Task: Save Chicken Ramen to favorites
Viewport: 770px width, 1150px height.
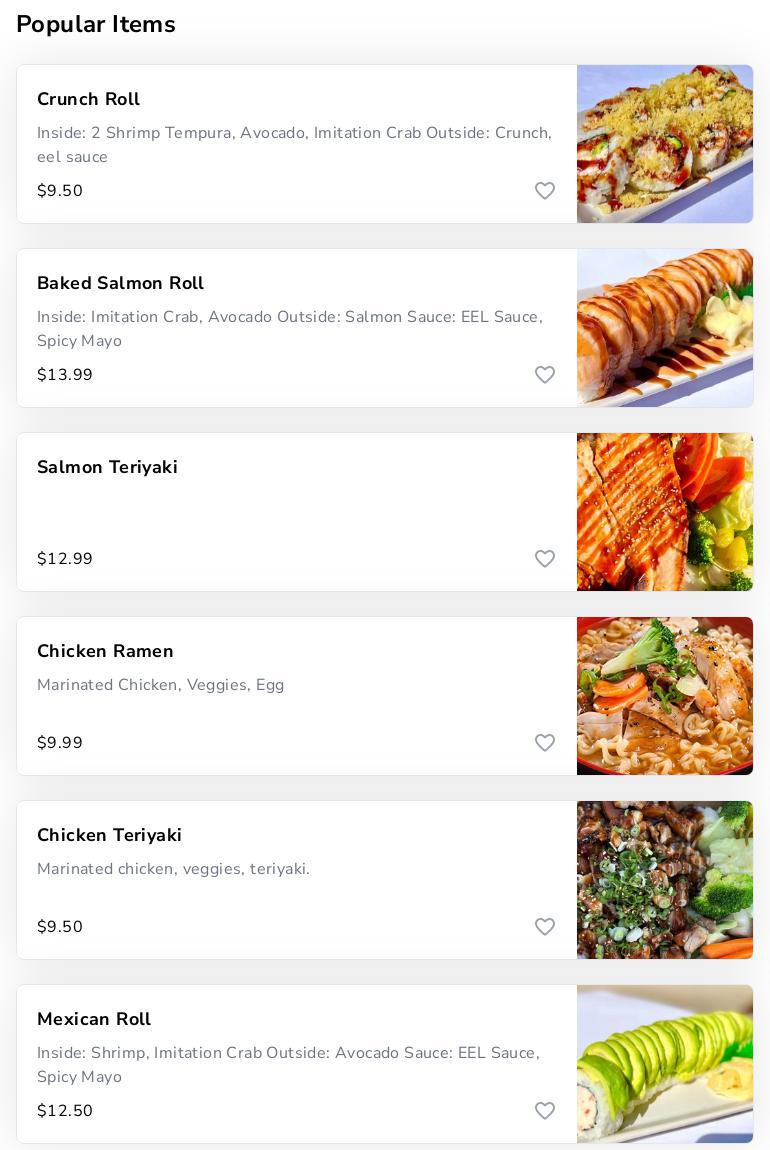Action: 545,743
